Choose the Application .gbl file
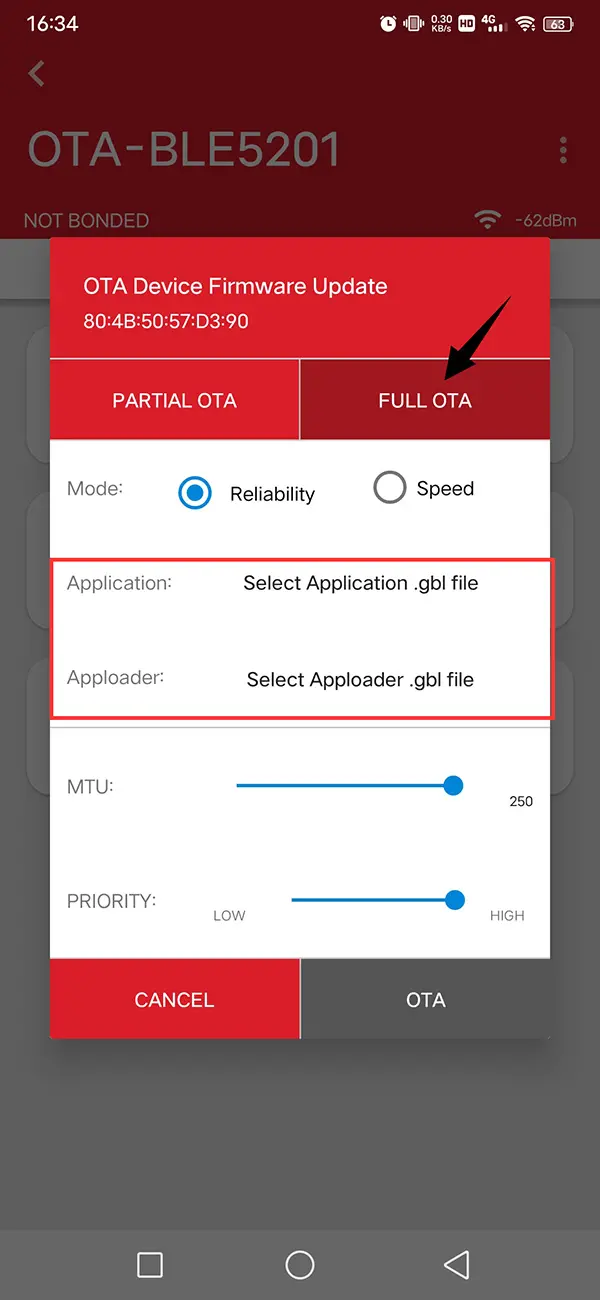600x1300 pixels. (360, 583)
